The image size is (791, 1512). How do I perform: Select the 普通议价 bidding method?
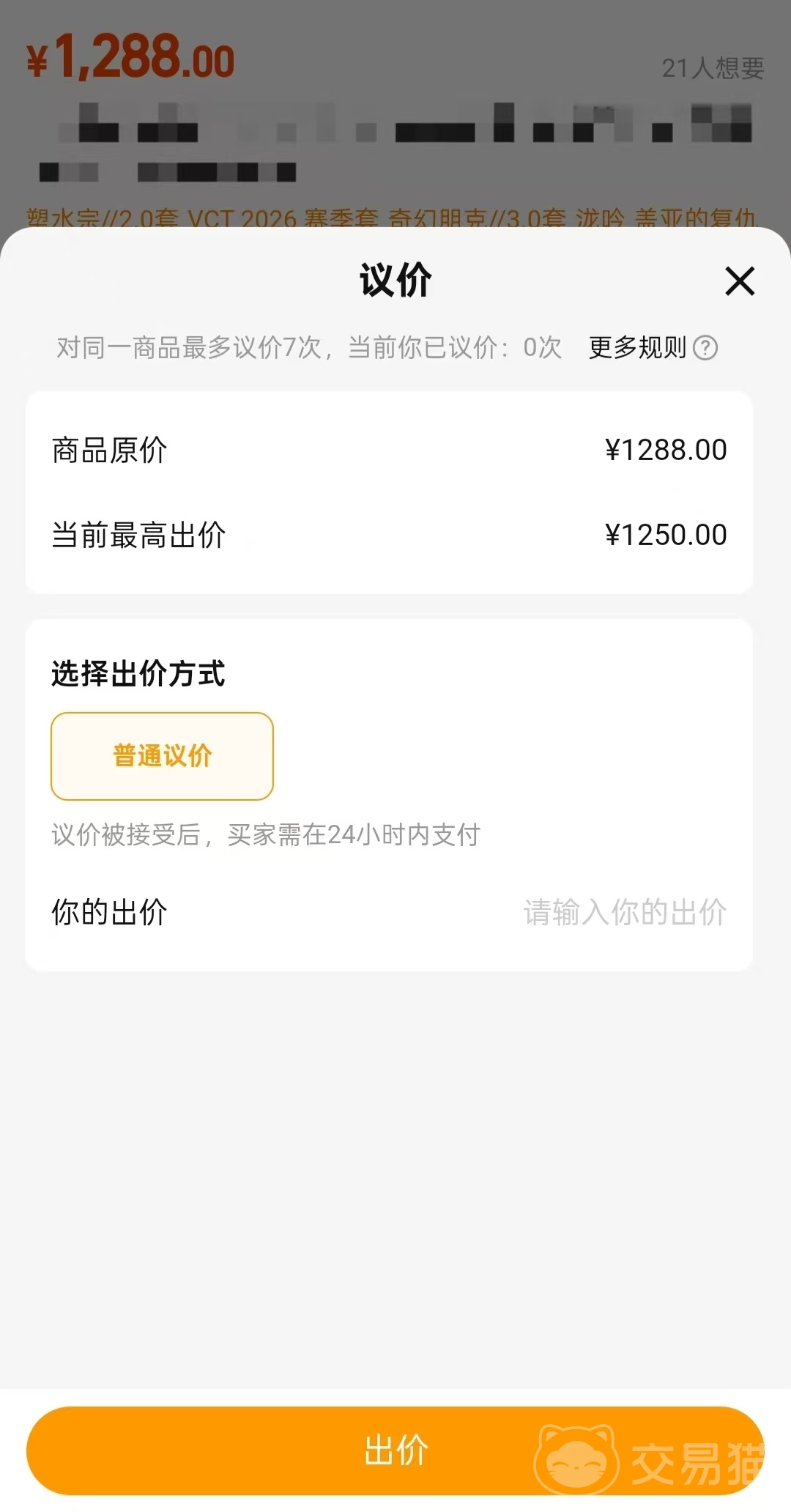[x=162, y=756]
